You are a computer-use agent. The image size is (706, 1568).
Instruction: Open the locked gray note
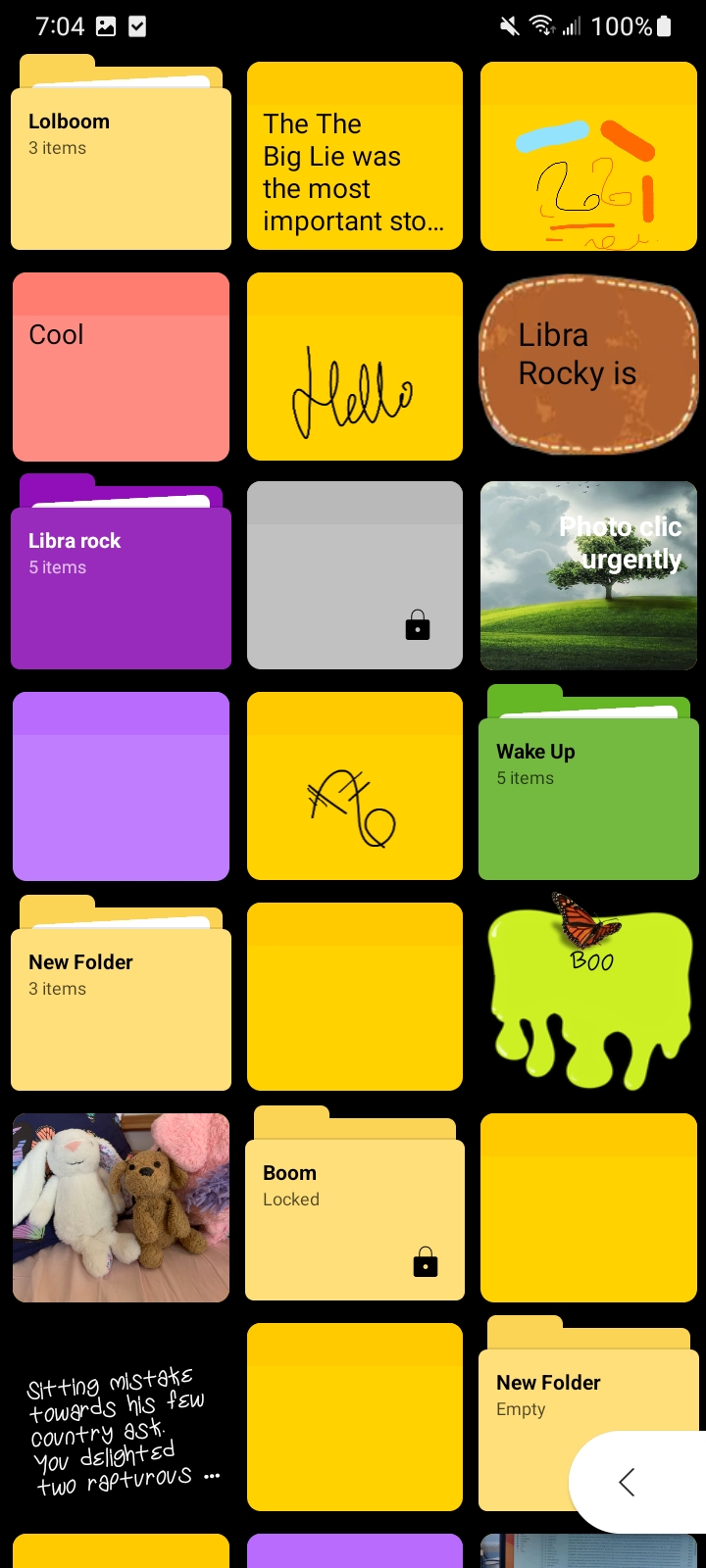click(354, 575)
